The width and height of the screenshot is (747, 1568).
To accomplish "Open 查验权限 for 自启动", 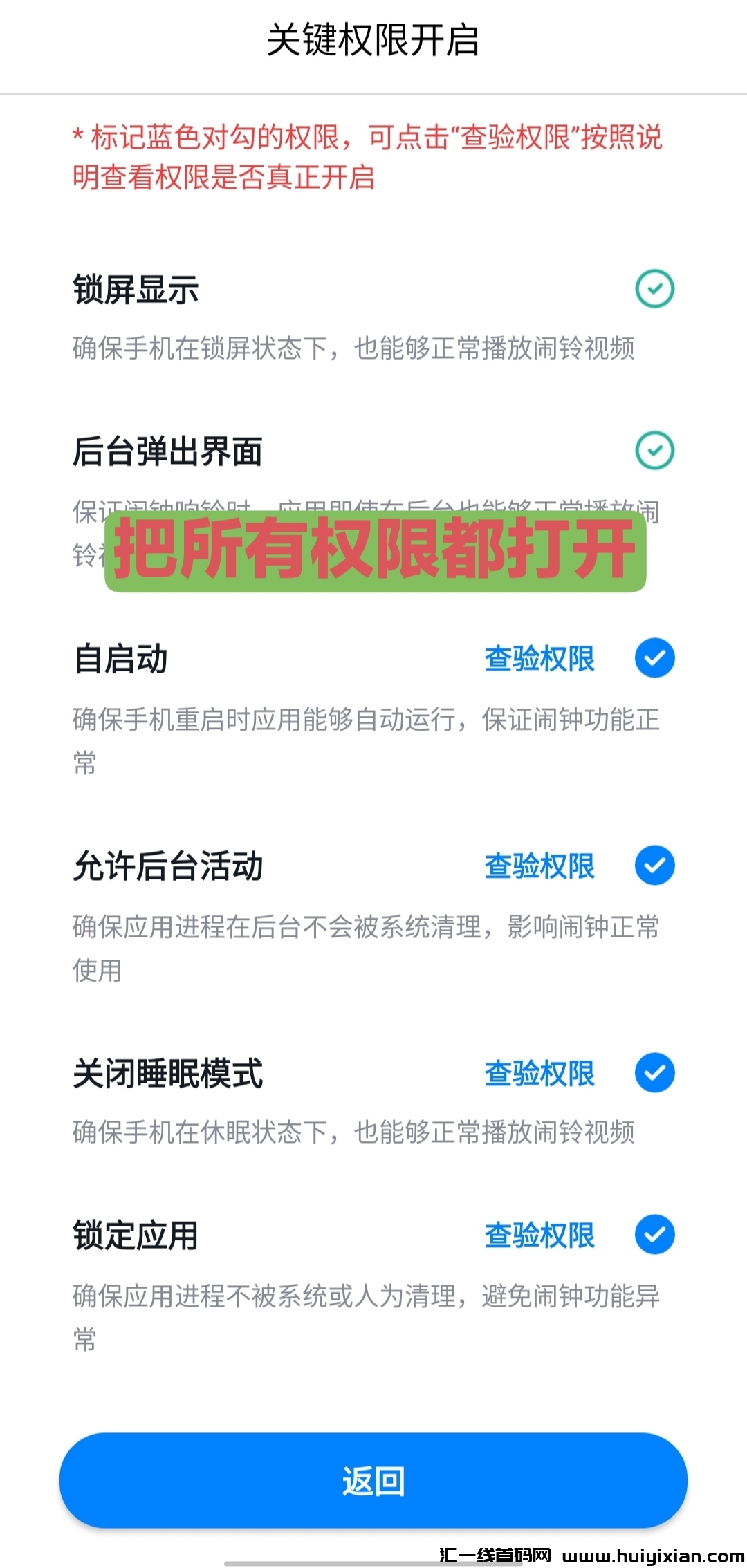I will click(x=539, y=659).
